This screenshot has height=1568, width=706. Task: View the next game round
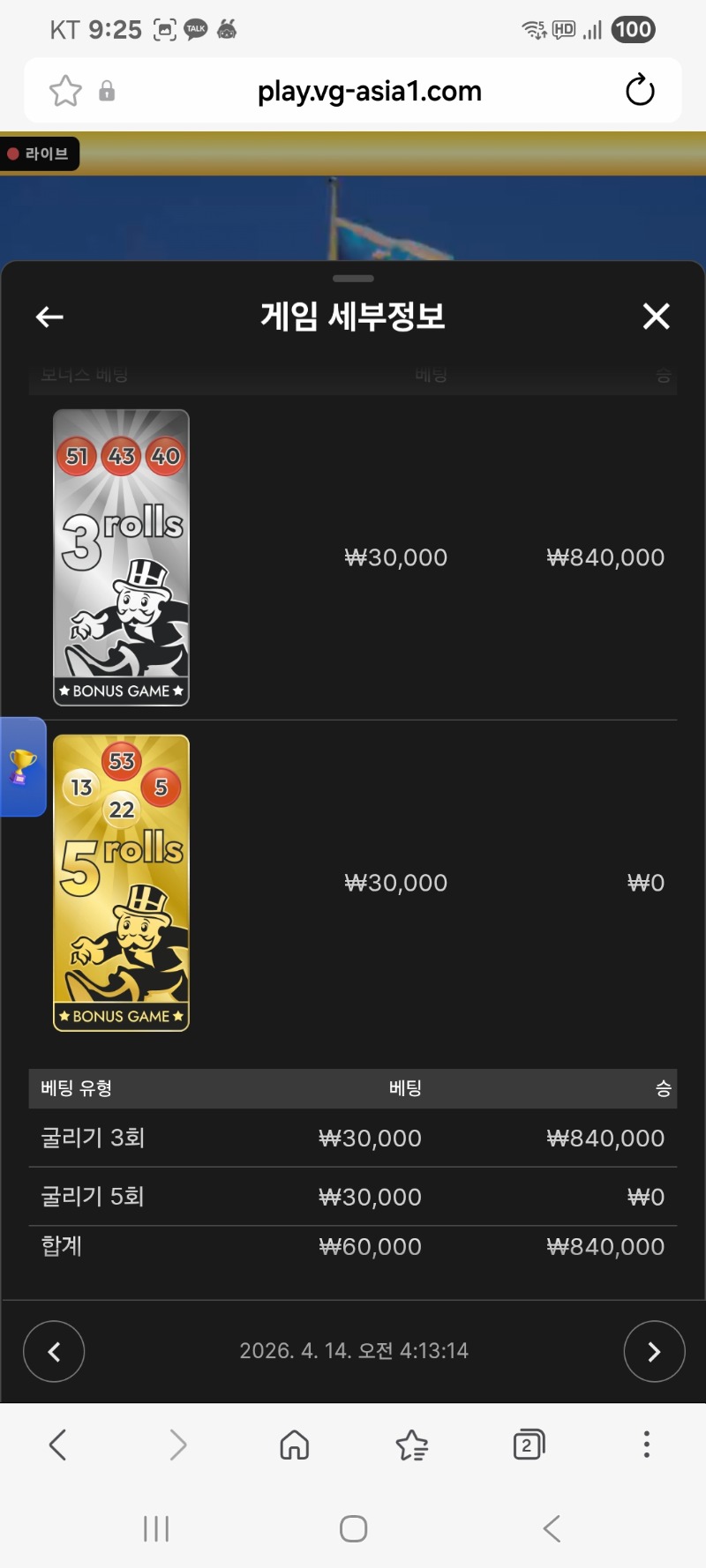(x=654, y=1351)
